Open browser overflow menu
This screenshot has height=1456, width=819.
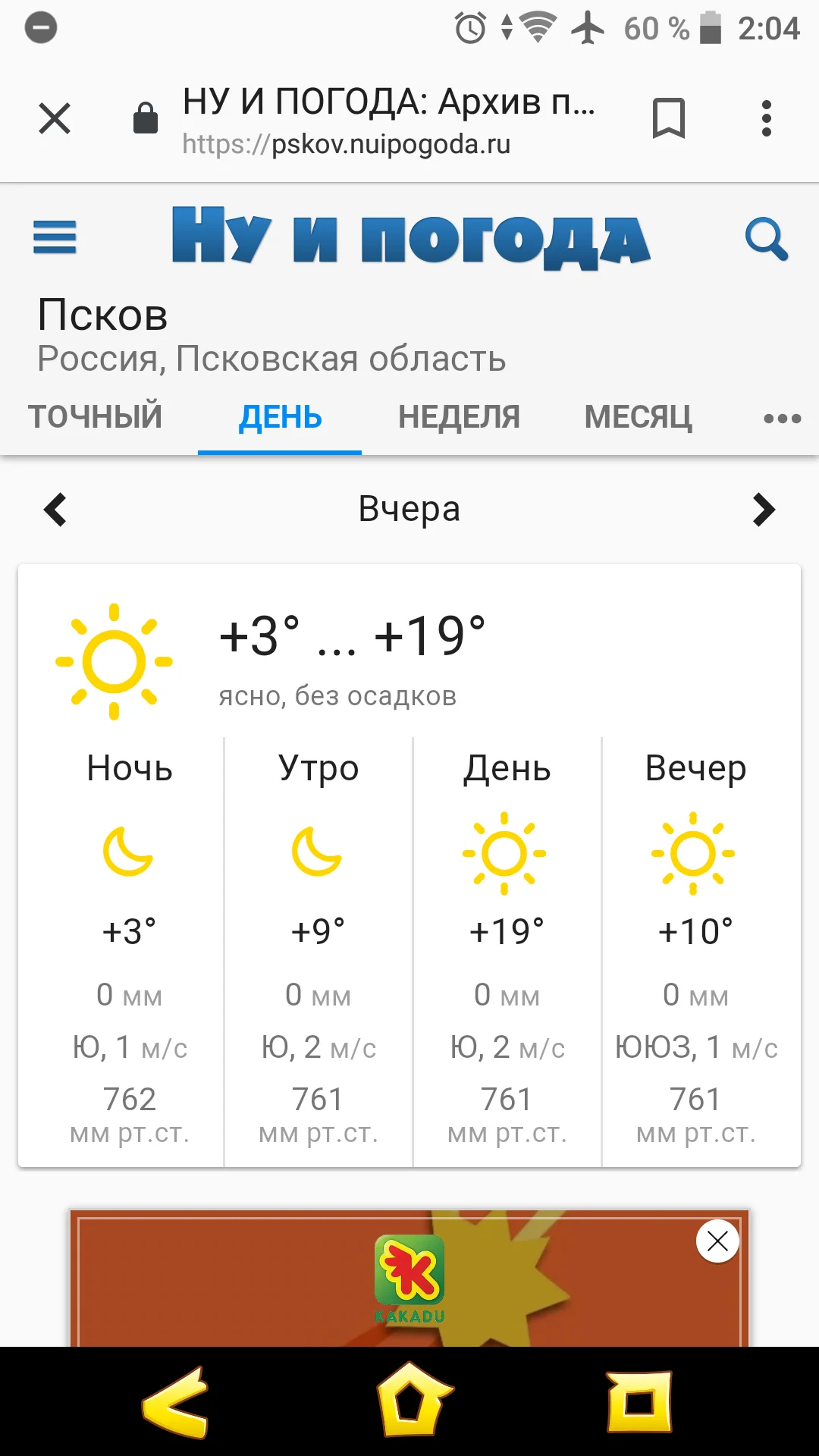[x=766, y=119]
